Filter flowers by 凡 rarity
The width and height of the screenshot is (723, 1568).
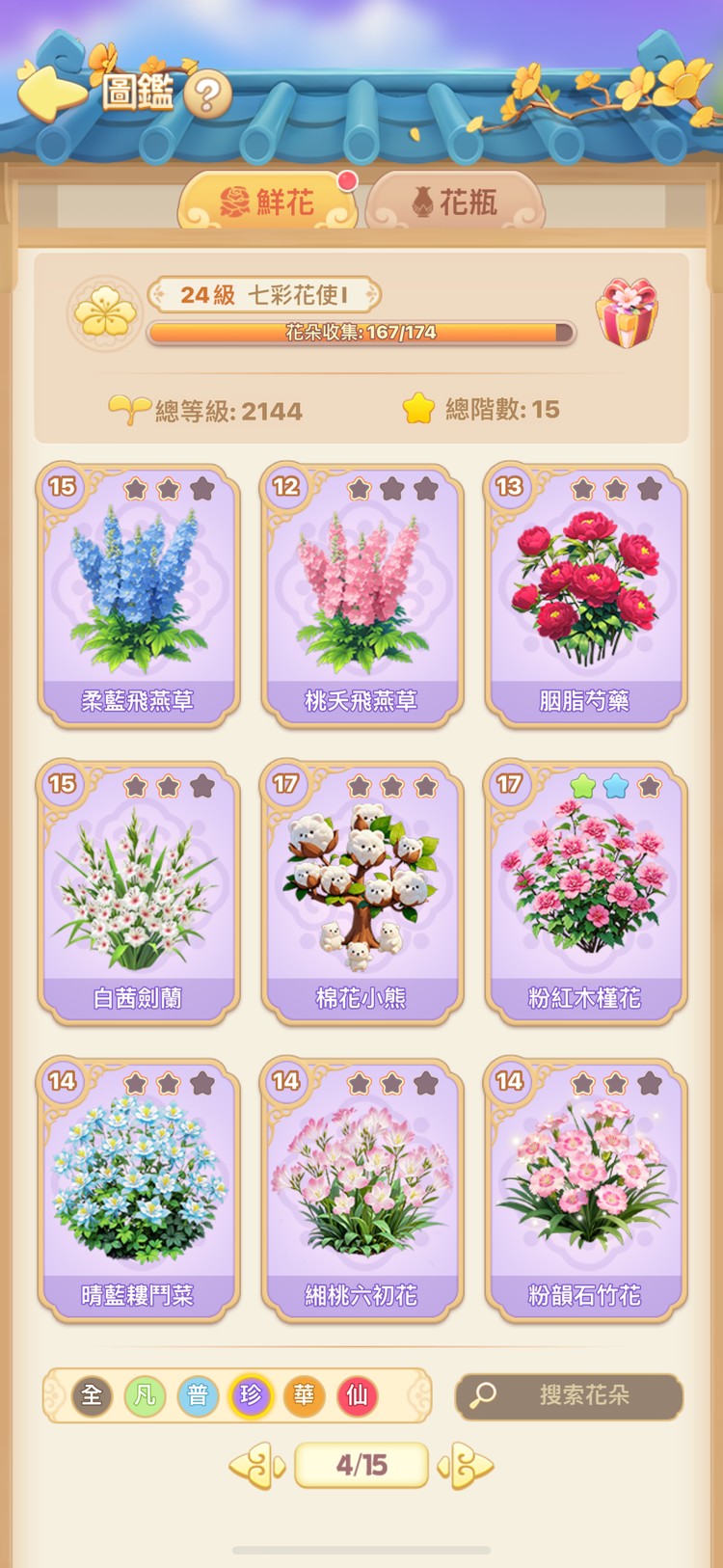(145, 1395)
